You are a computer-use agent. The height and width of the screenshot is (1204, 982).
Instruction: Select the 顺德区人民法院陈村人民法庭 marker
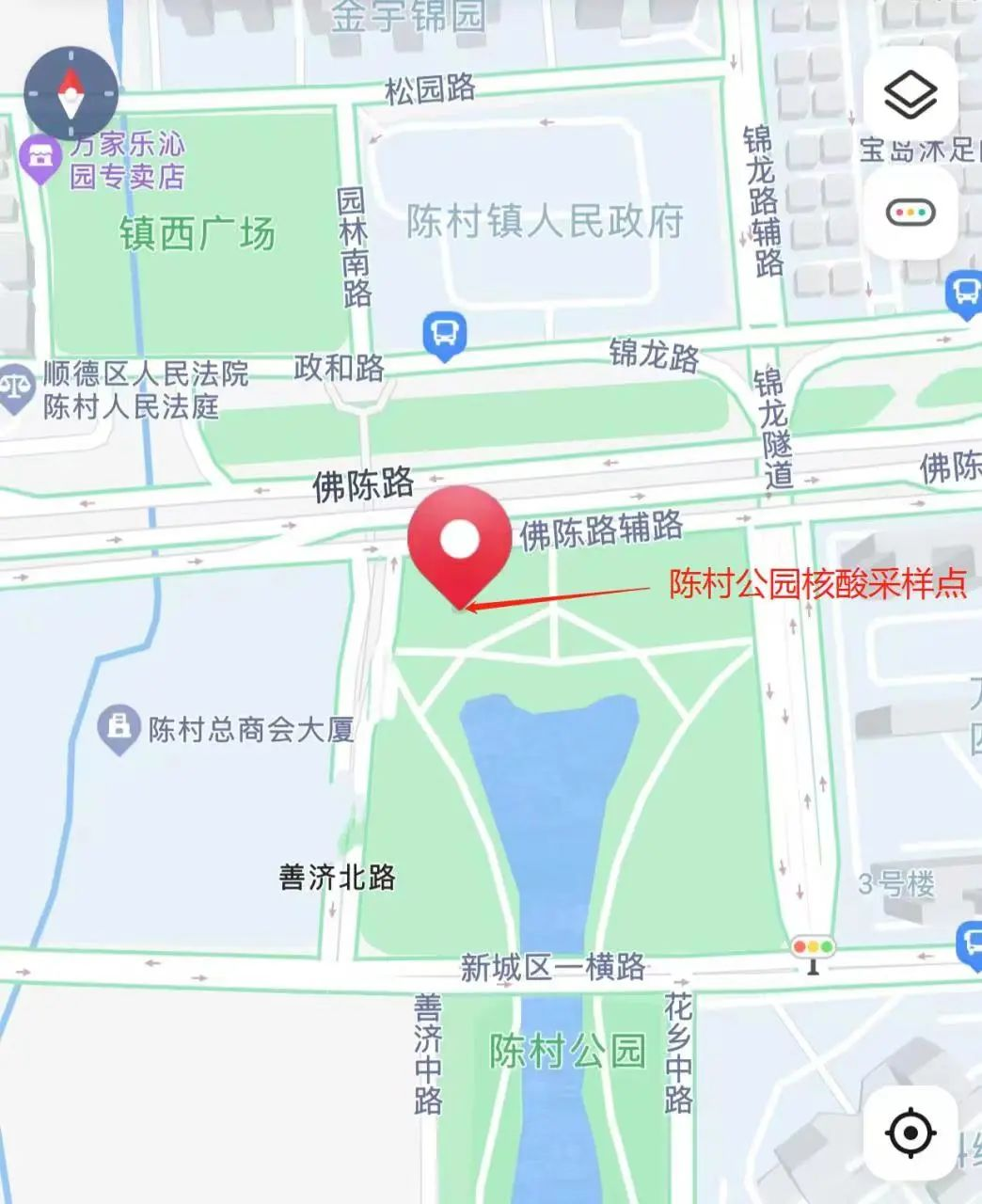point(17,388)
